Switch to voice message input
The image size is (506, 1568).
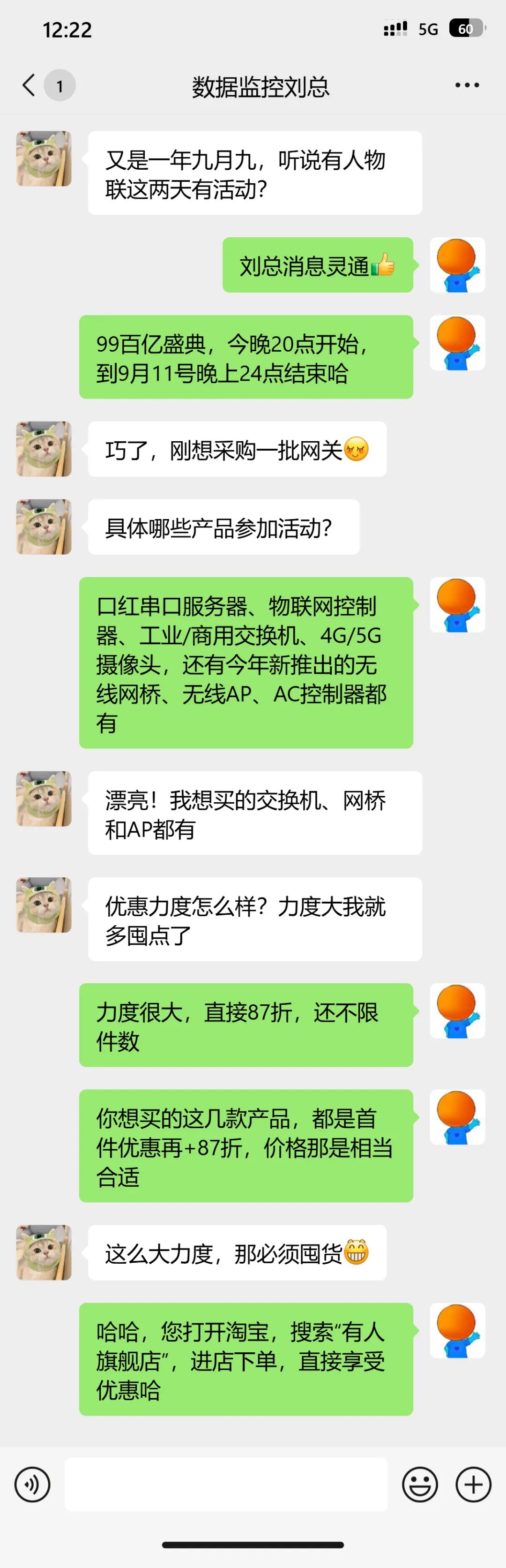(32, 1485)
